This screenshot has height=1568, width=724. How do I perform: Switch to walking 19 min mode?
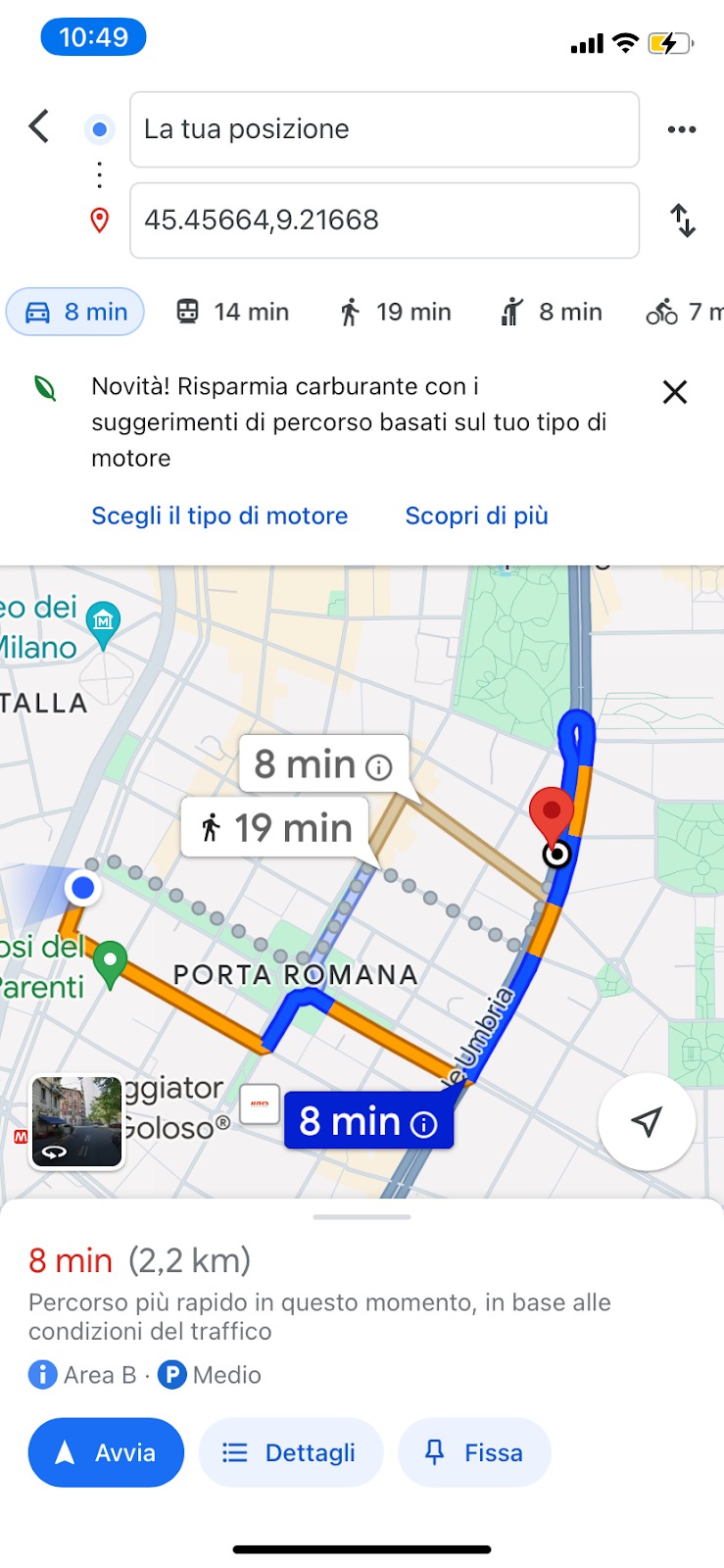[395, 313]
